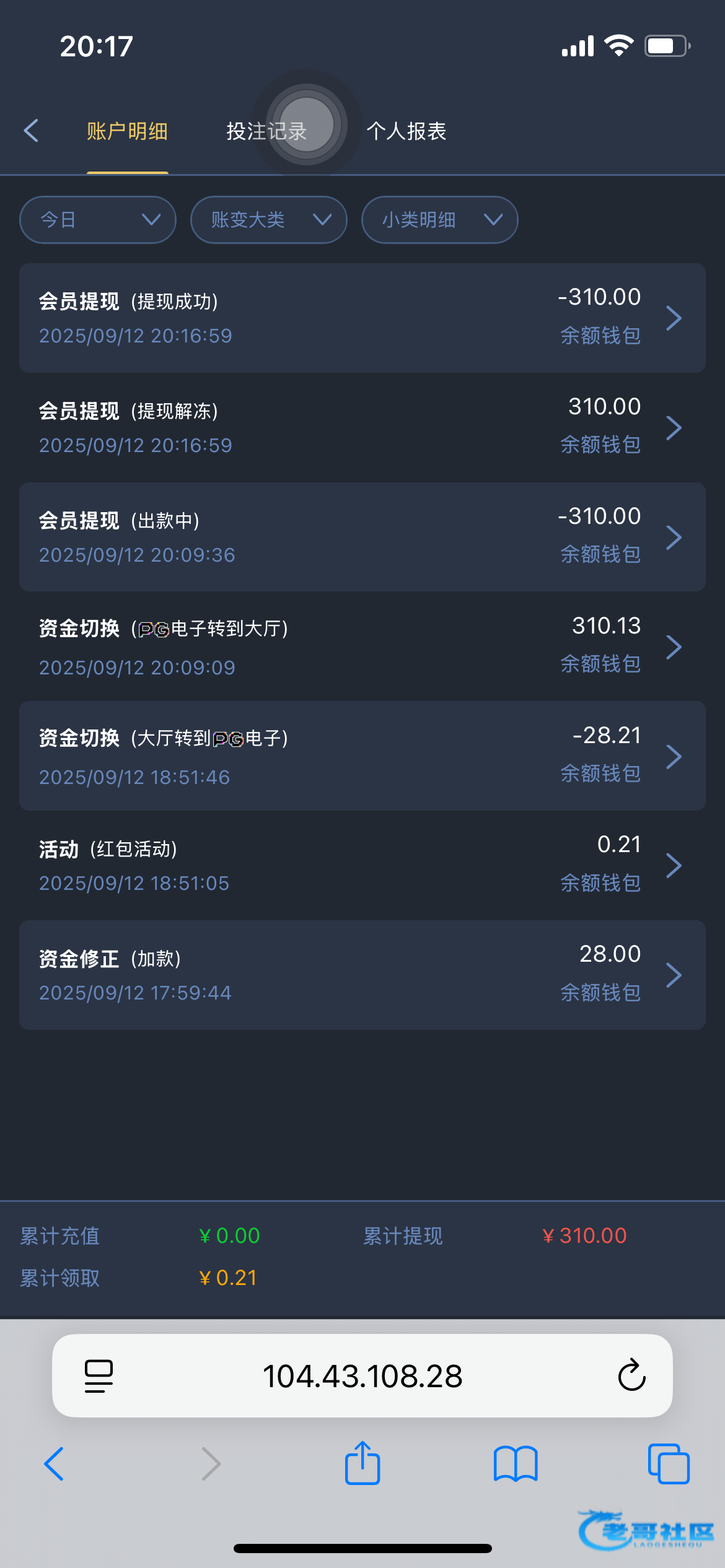Open the 今日 date dropdown
This screenshot has height=1568, width=725.
[x=98, y=220]
